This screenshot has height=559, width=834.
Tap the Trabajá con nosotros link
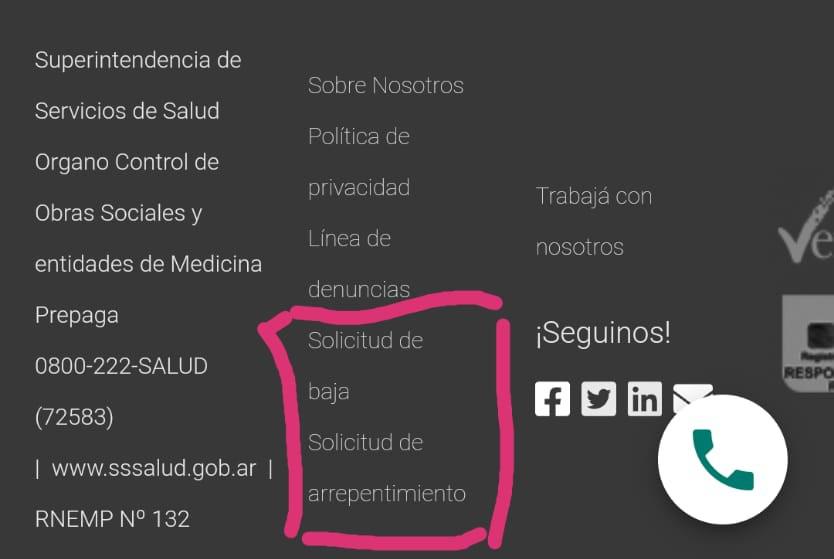pyautogui.click(x=593, y=221)
